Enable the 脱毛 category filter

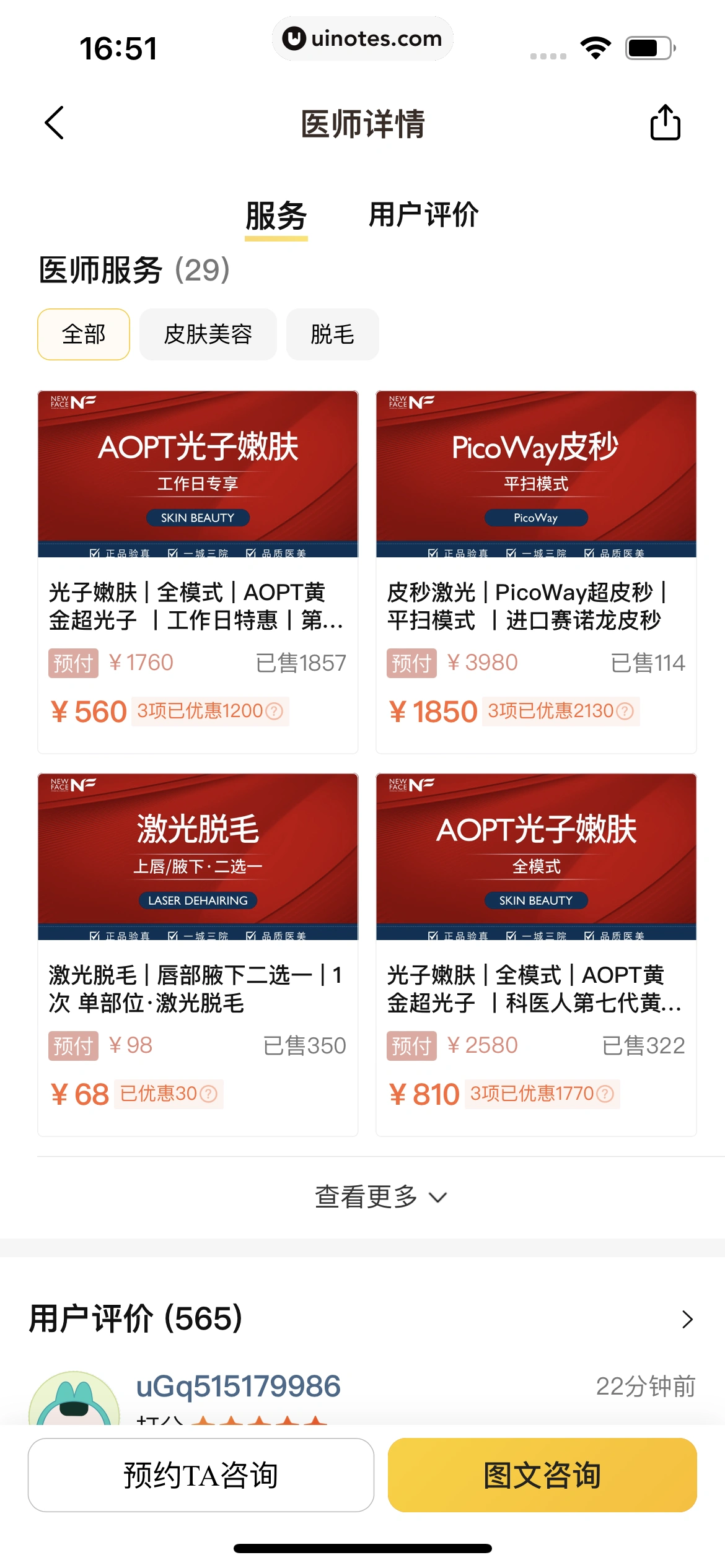pos(332,334)
